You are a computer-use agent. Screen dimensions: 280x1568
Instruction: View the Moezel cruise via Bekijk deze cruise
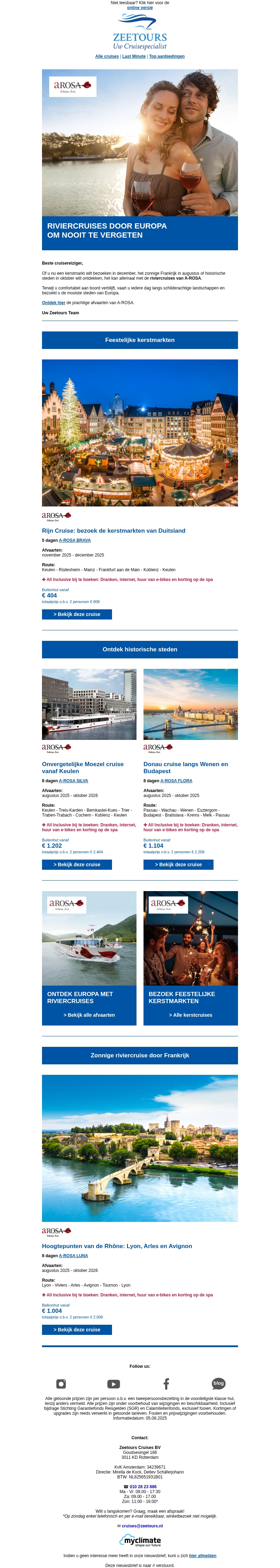tap(77, 864)
